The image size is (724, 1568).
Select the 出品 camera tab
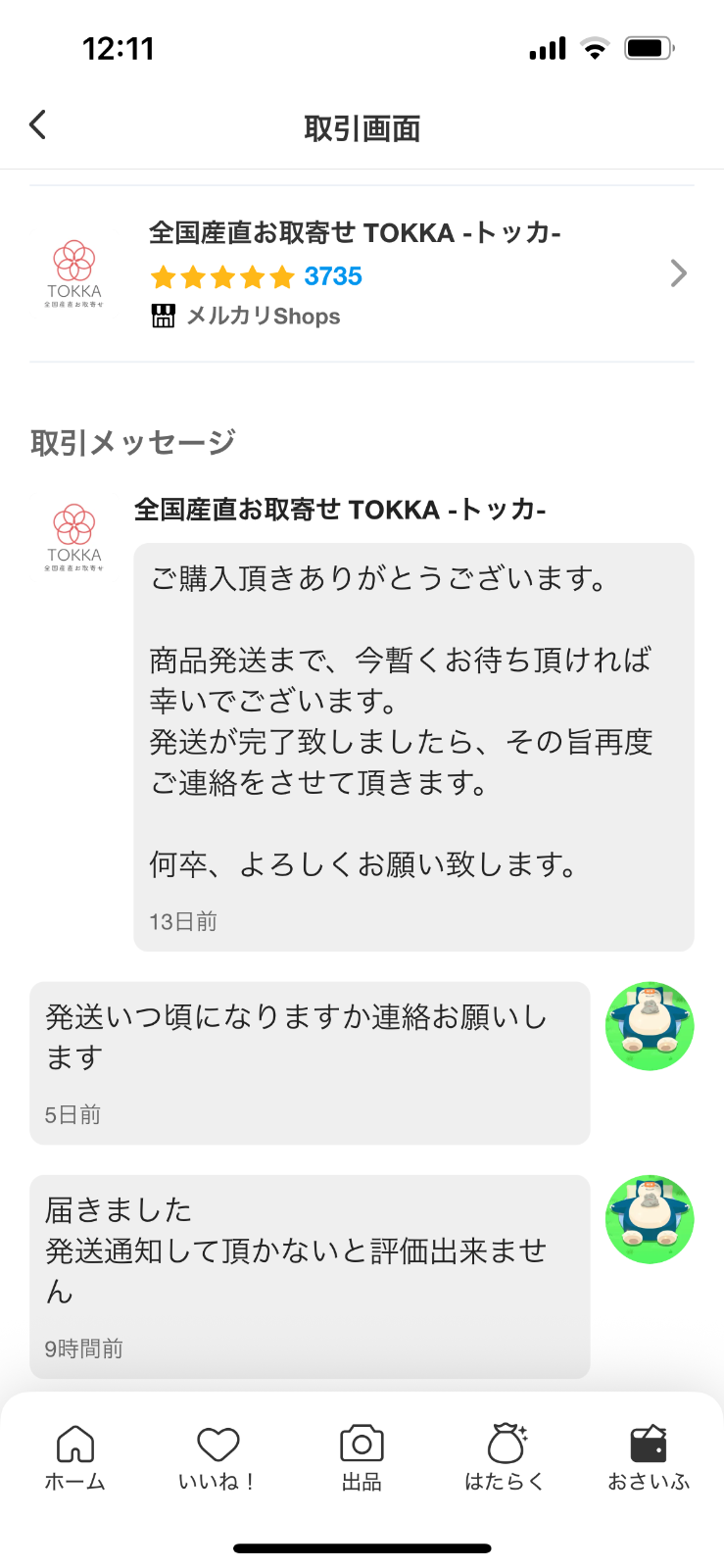[x=362, y=1457]
